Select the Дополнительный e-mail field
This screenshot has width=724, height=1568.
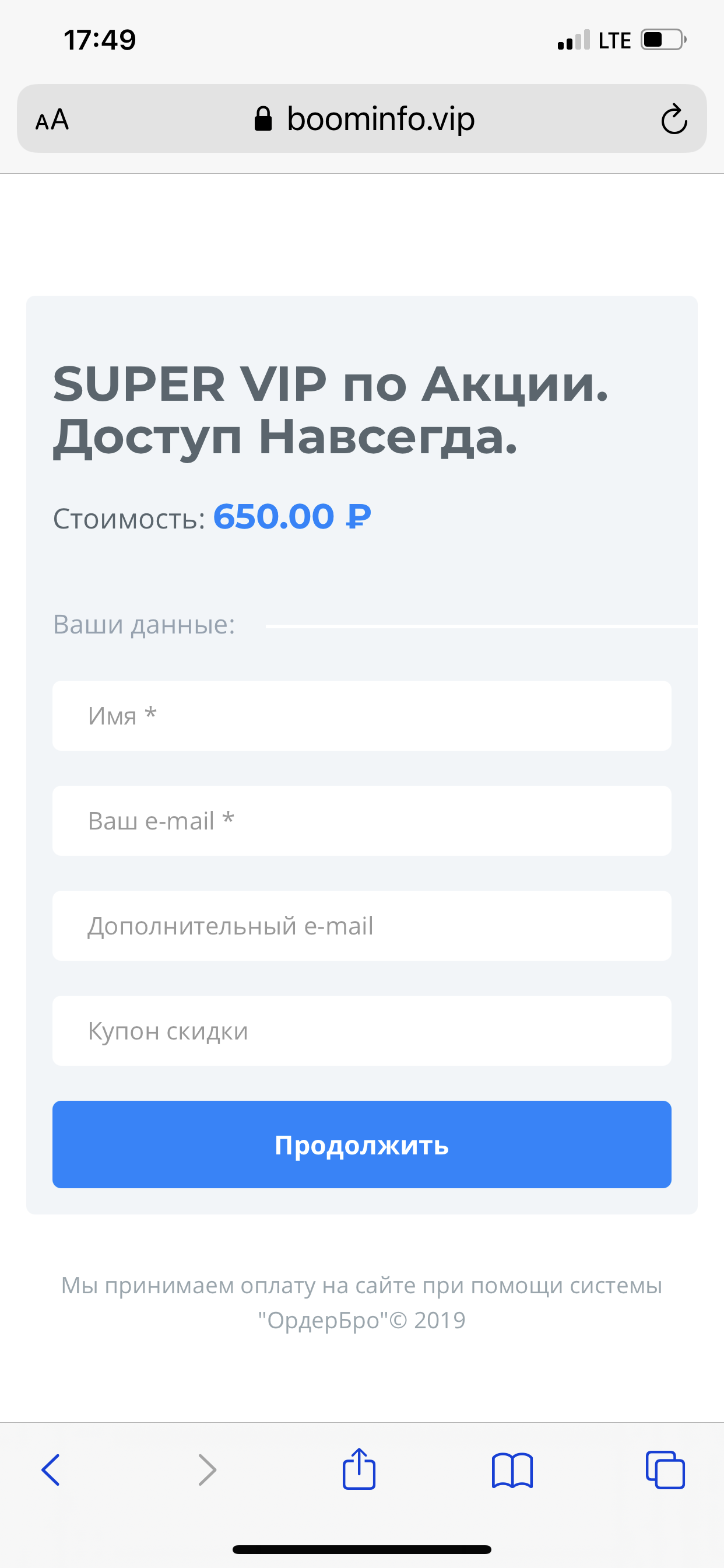[362, 926]
